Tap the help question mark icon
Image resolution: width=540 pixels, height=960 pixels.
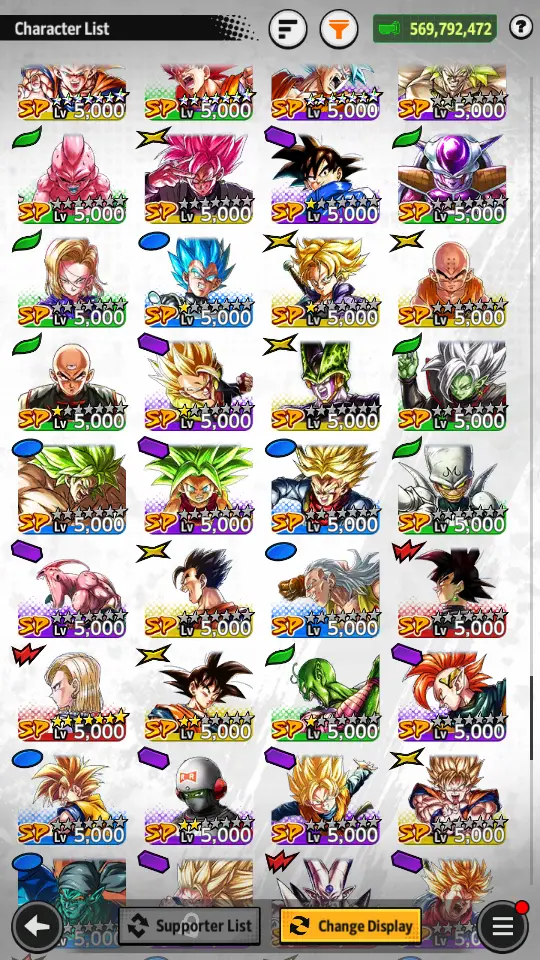click(520, 28)
